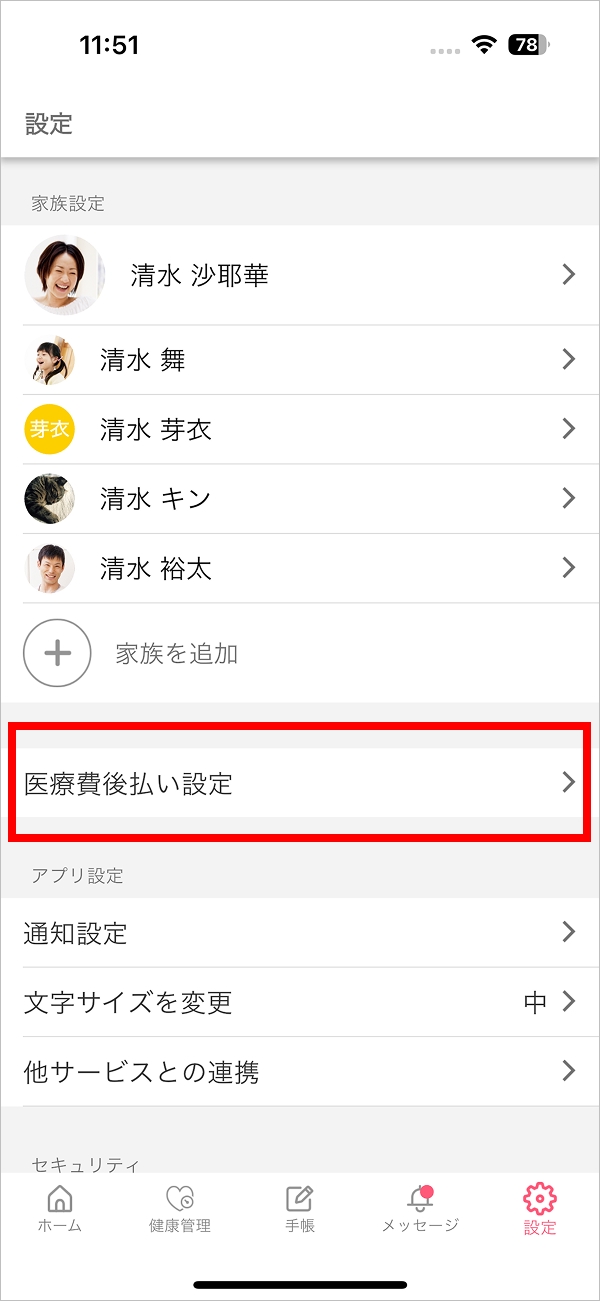Open 他サービスとの連携
Screen dimensions: 600x1301
(300, 1072)
